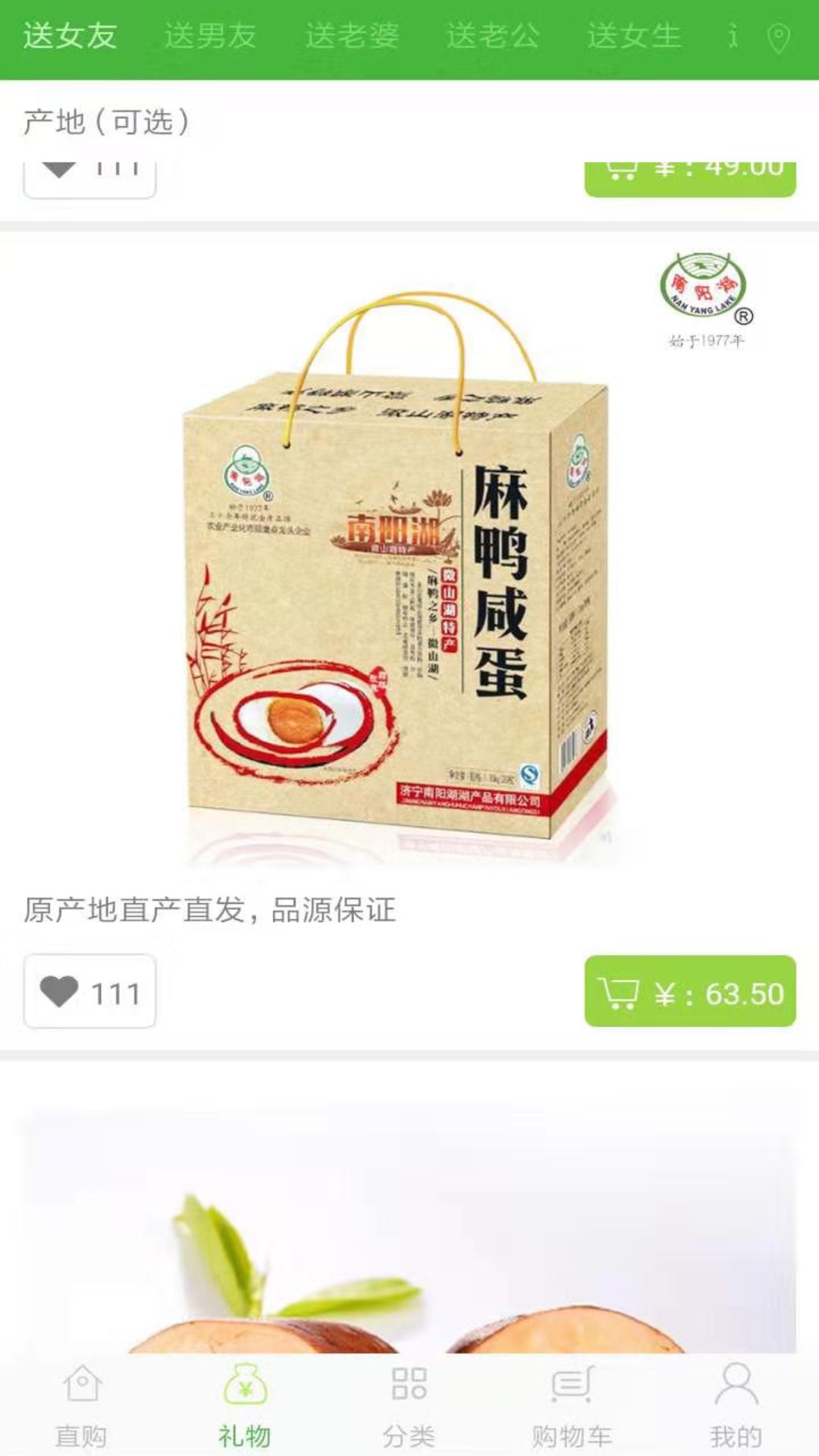This screenshot has width=819, height=1456.
Task: Go to the 我的 tab
Action: click(736, 1407)
